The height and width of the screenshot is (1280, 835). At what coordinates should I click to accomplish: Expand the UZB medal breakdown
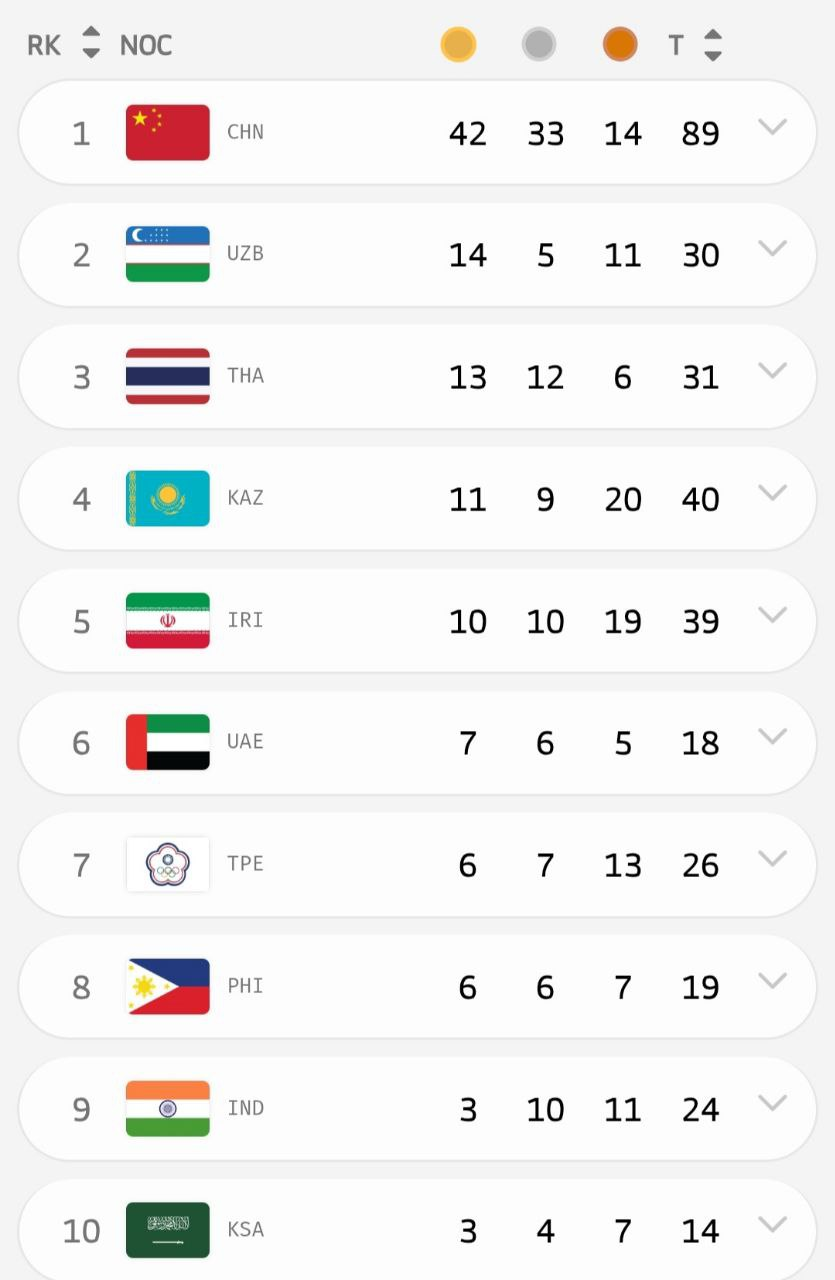(772, 249)
